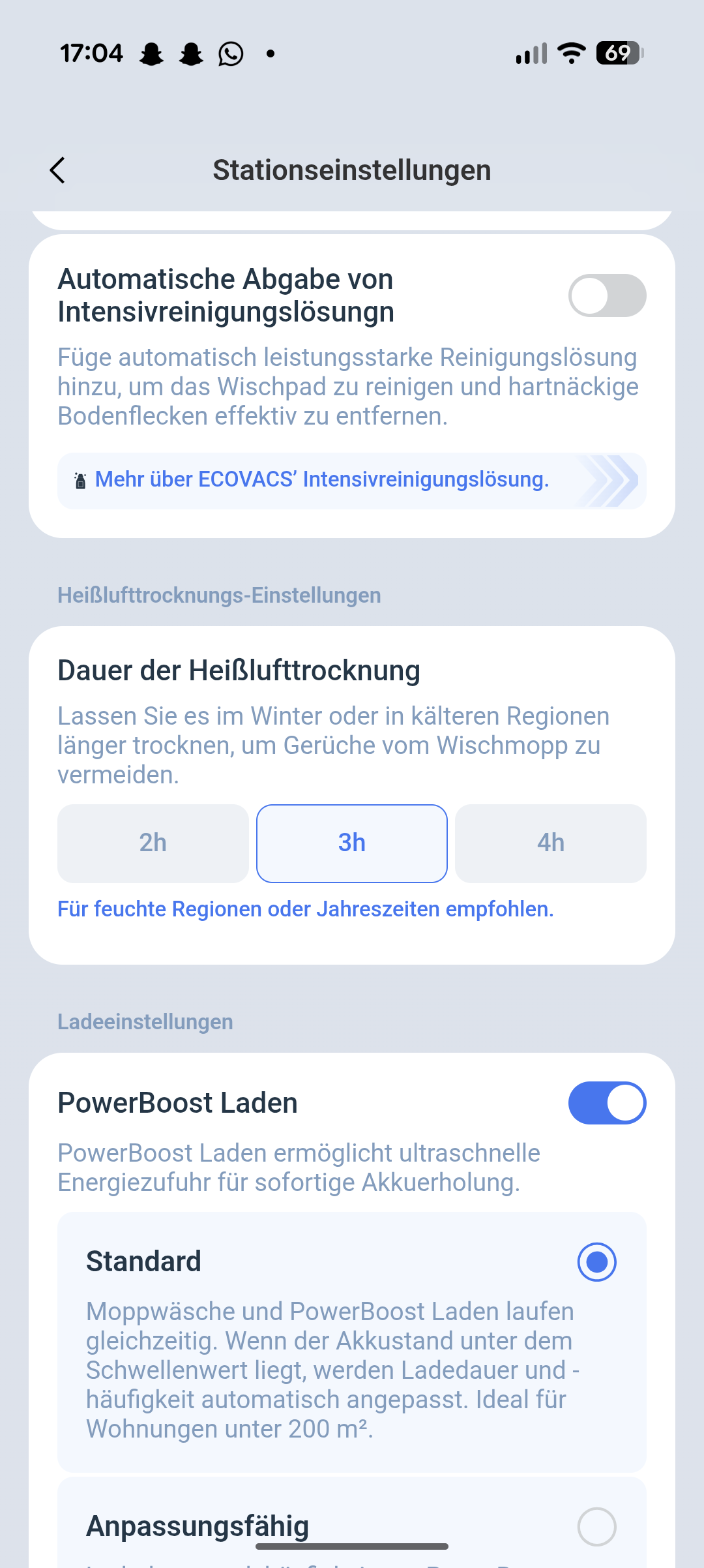Enable Automatische Abgabe von Intensivreinigungslösungn
This screenshot has height=1568, width=704.
pos(607,295)
